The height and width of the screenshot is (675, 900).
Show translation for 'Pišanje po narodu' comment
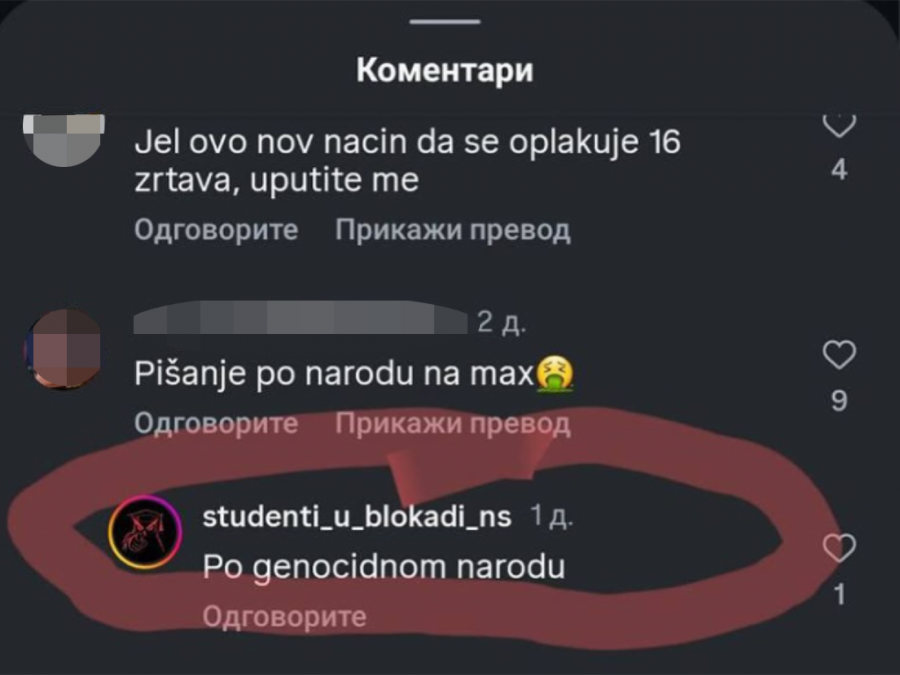click(x=452, y=423)
